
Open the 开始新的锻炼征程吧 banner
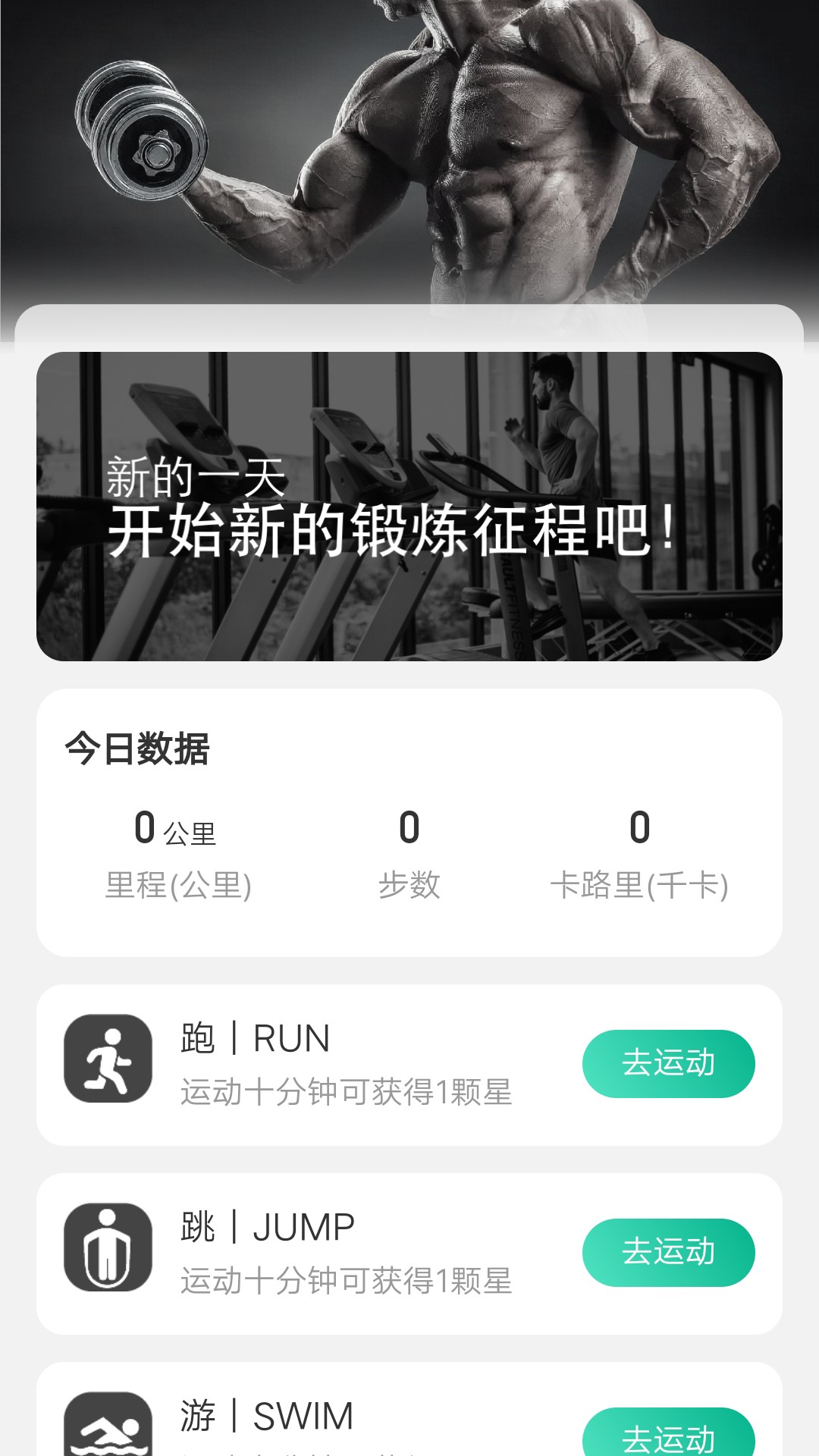(409, 508)
